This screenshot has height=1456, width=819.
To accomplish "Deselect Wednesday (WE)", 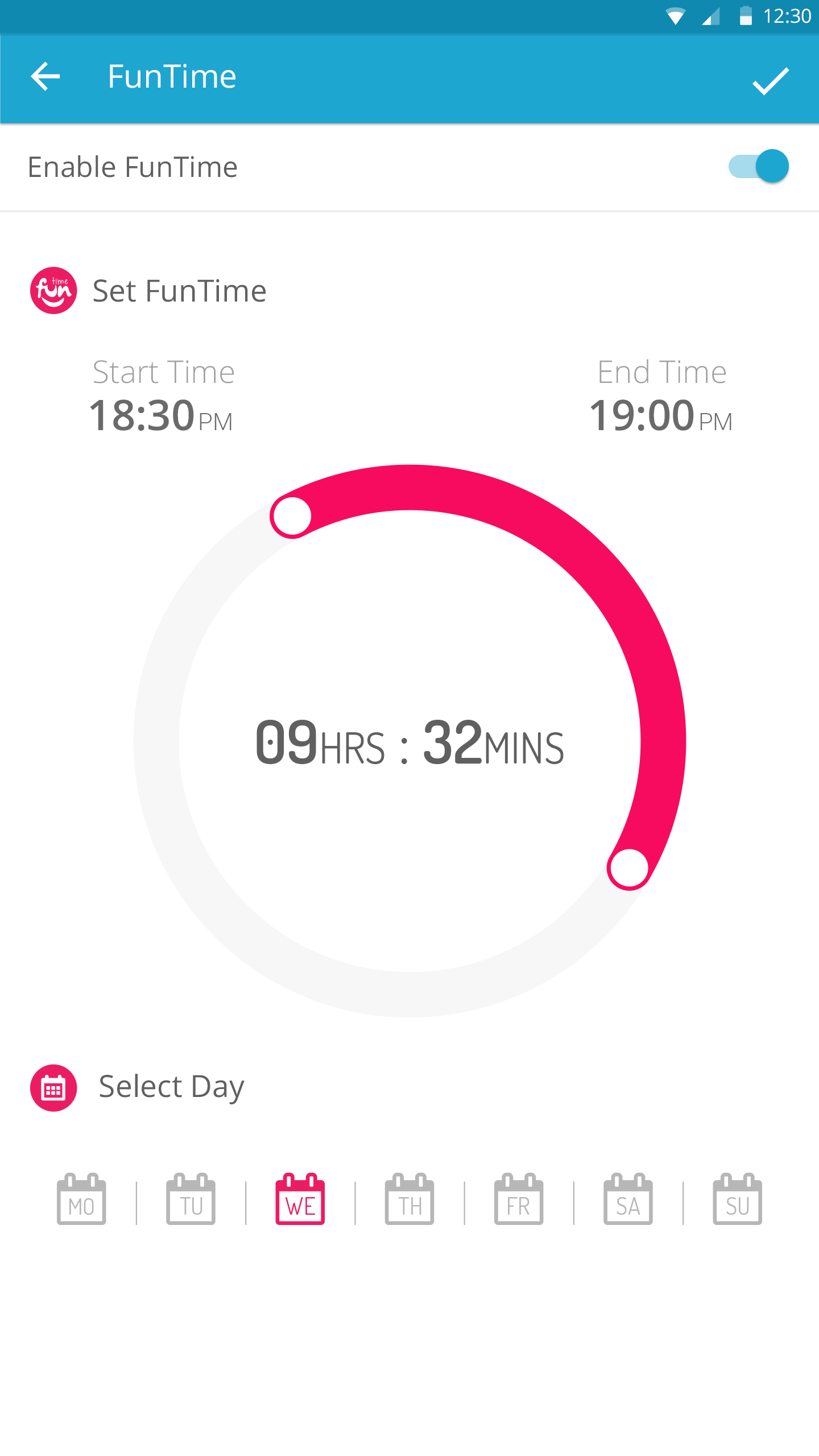I will click(x=300, y=1198).
